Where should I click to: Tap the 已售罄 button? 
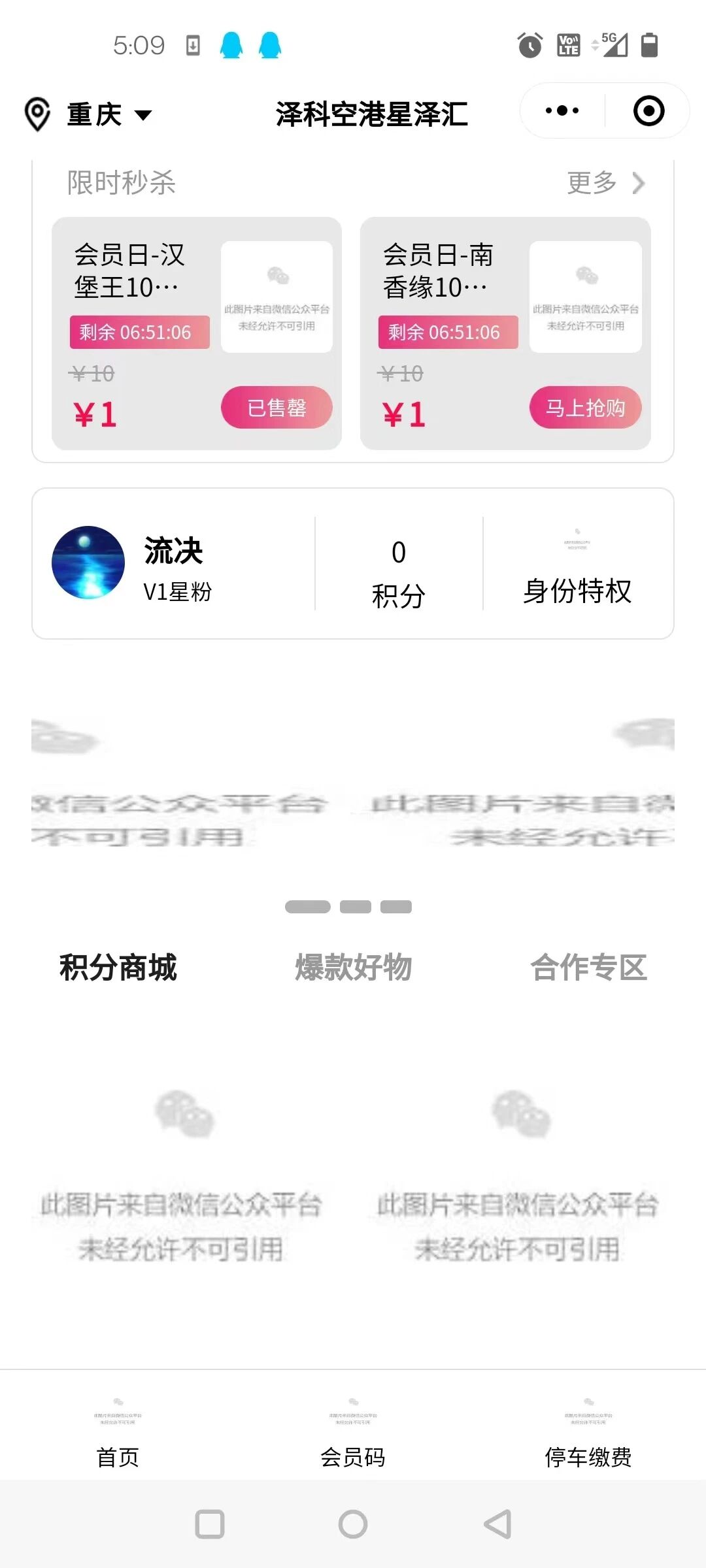point(277,408)
